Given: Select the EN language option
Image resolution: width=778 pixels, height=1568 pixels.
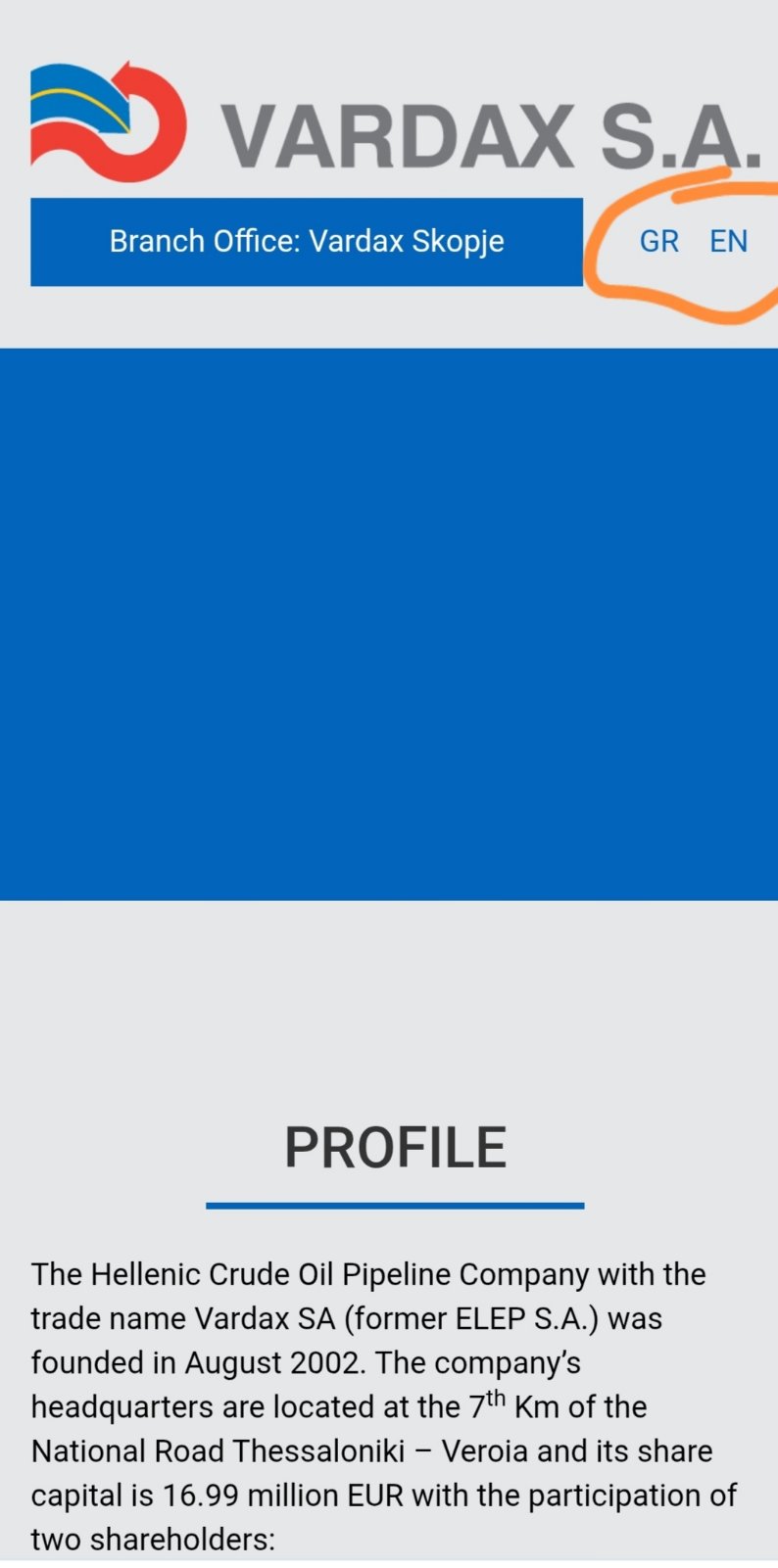Looking at the screenshot, I should click(728, 242).
